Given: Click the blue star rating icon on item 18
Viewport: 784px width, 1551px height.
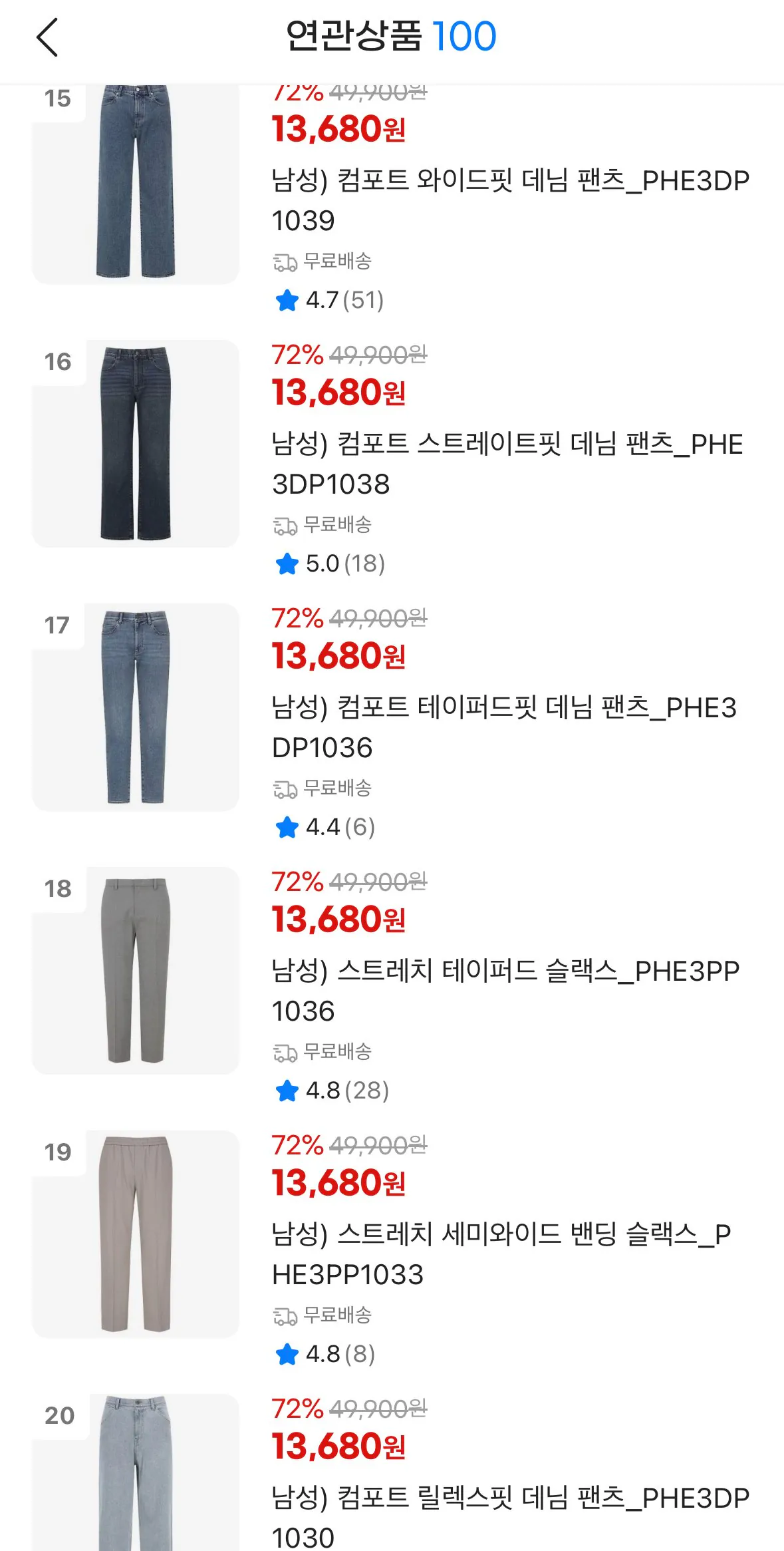Looking at the screenshot, I should 286,1092.
